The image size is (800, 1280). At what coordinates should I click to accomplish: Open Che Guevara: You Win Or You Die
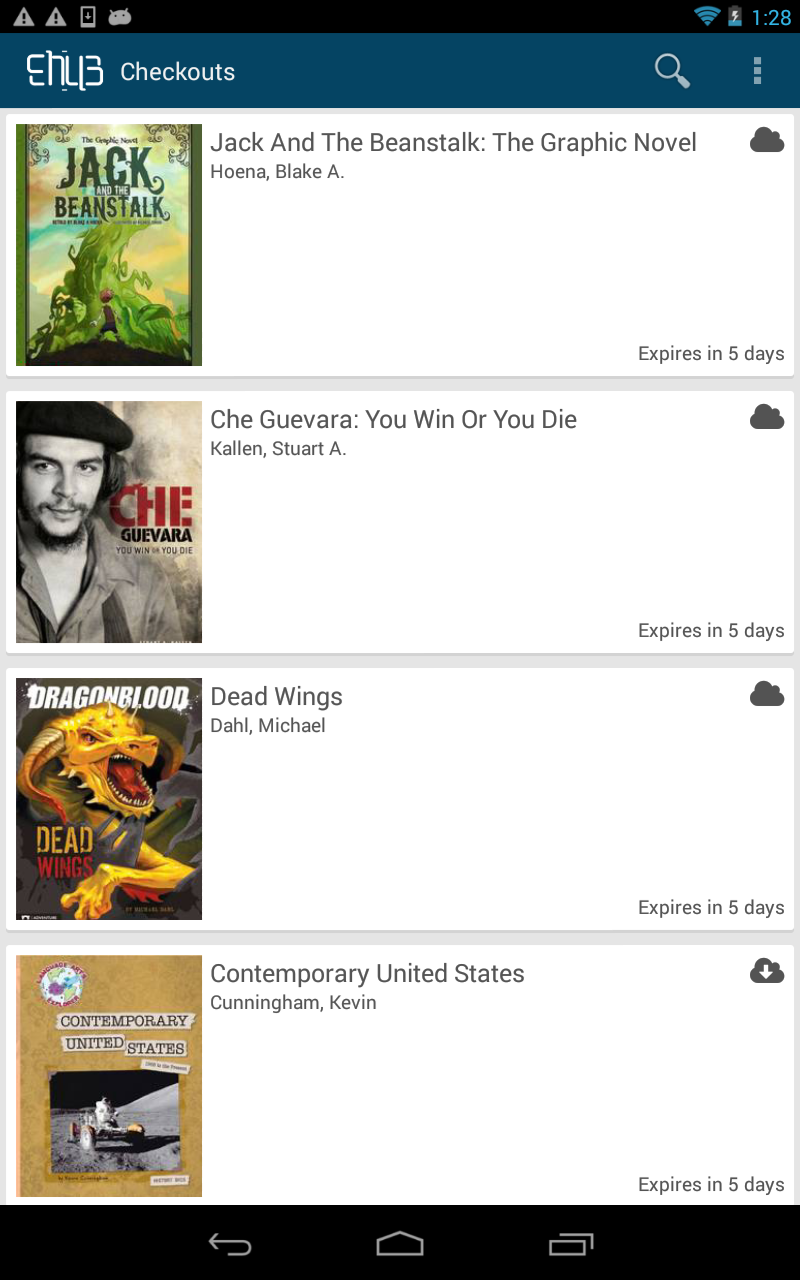coord(393,420)
